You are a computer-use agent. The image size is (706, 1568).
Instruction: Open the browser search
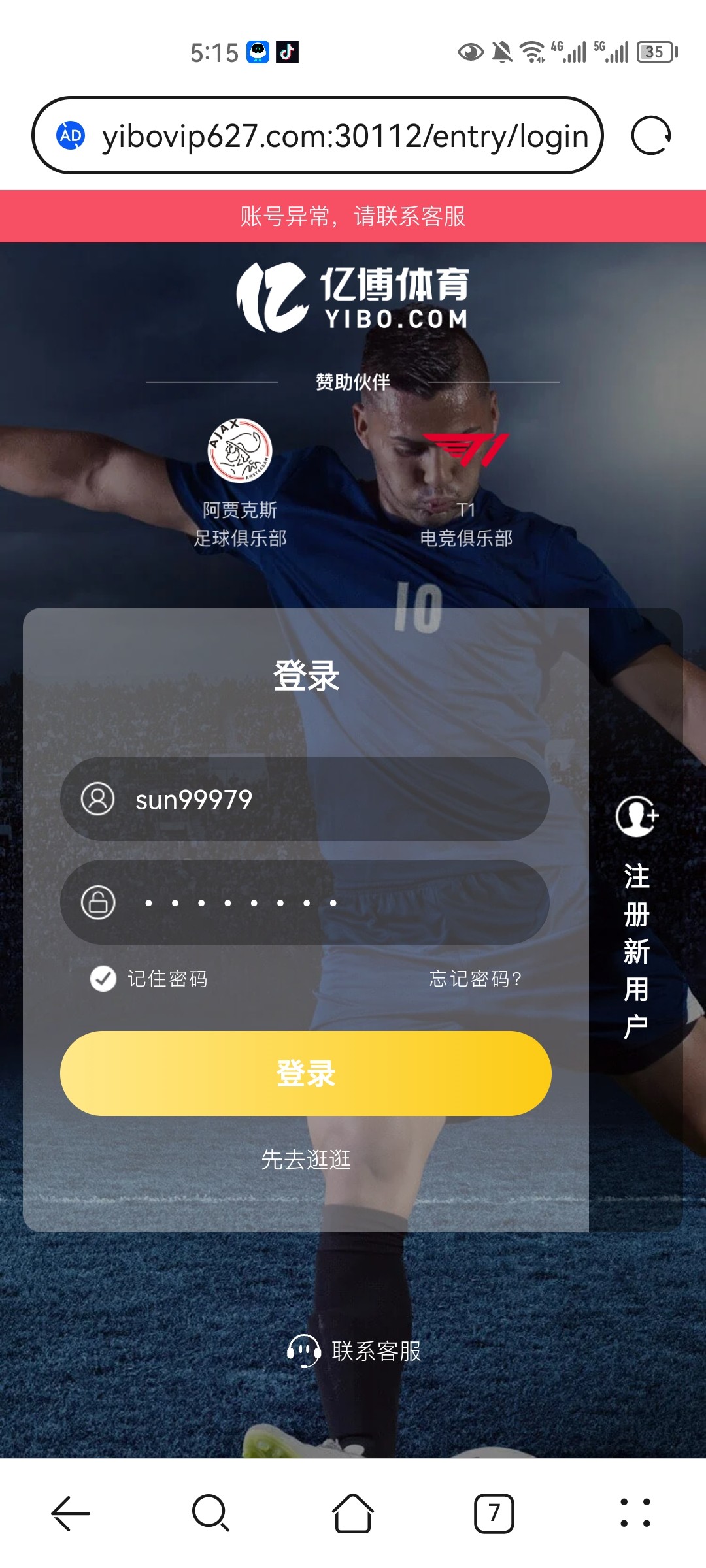pyautogui.click(x=210, y=1513)
